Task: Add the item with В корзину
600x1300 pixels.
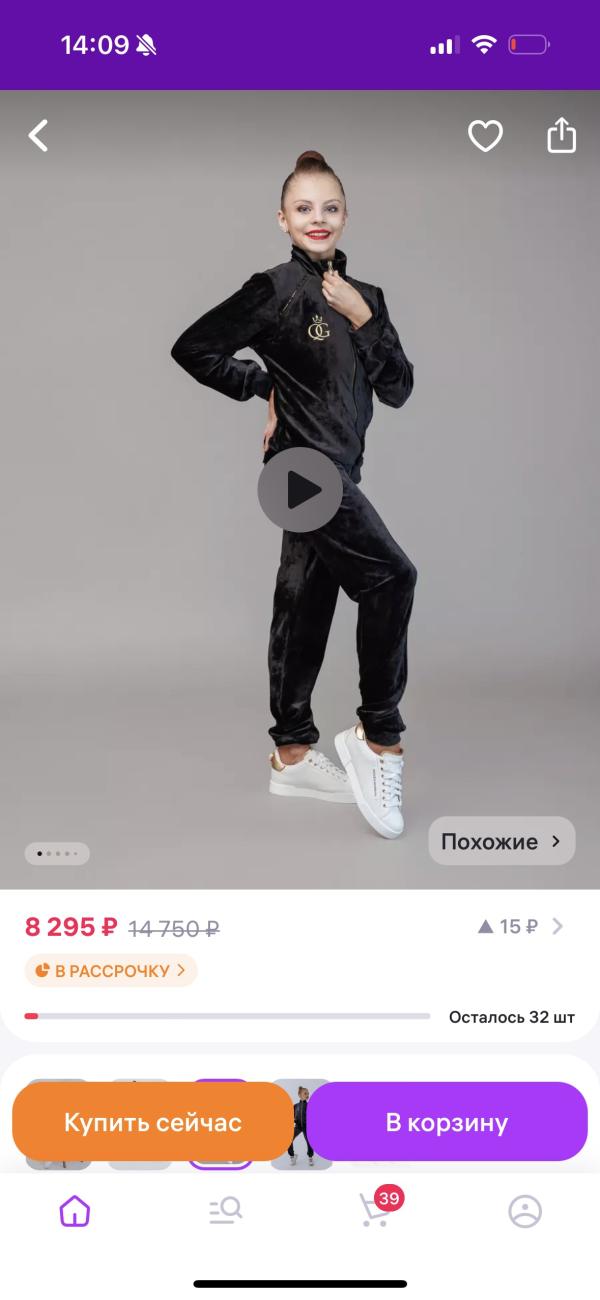Action: (447, 1122)
